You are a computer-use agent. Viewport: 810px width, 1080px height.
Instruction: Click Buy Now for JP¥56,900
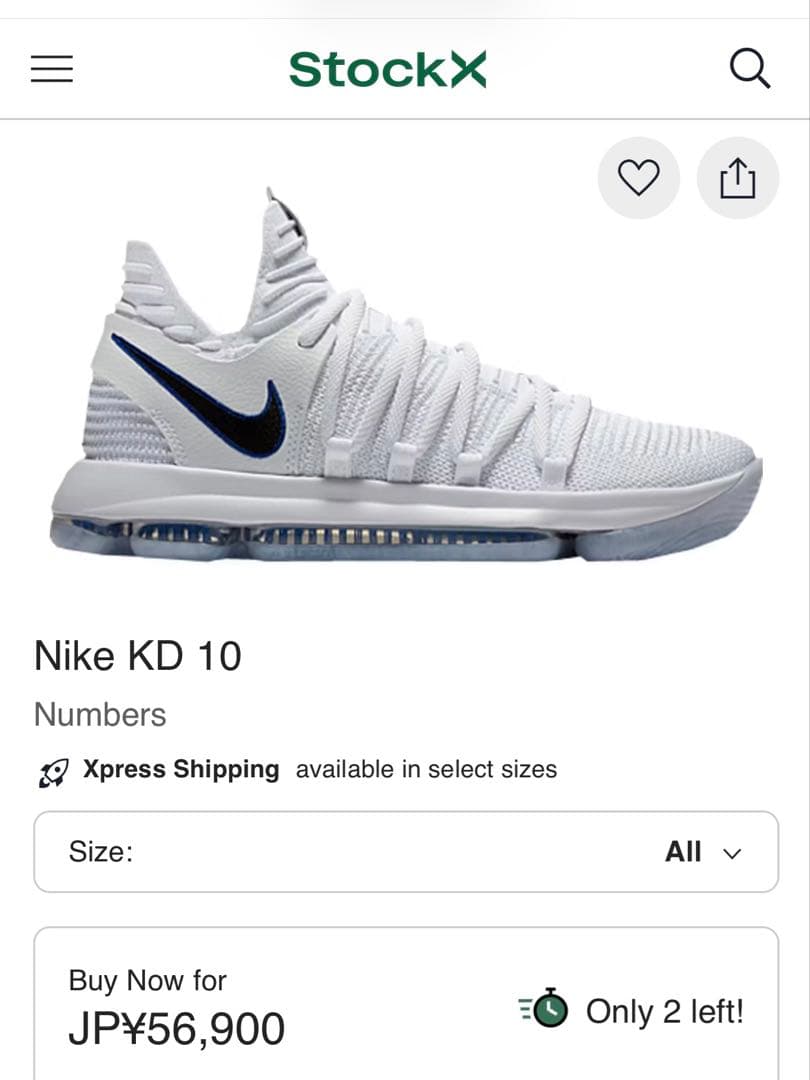[178, 1027]
